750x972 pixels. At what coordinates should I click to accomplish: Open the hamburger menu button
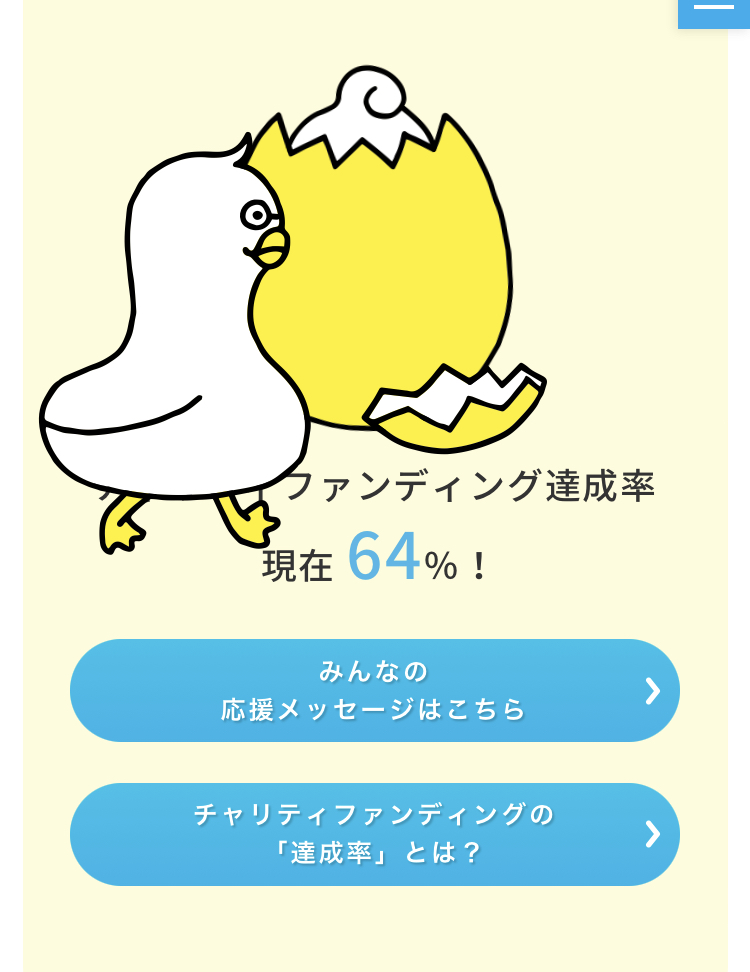714,10
